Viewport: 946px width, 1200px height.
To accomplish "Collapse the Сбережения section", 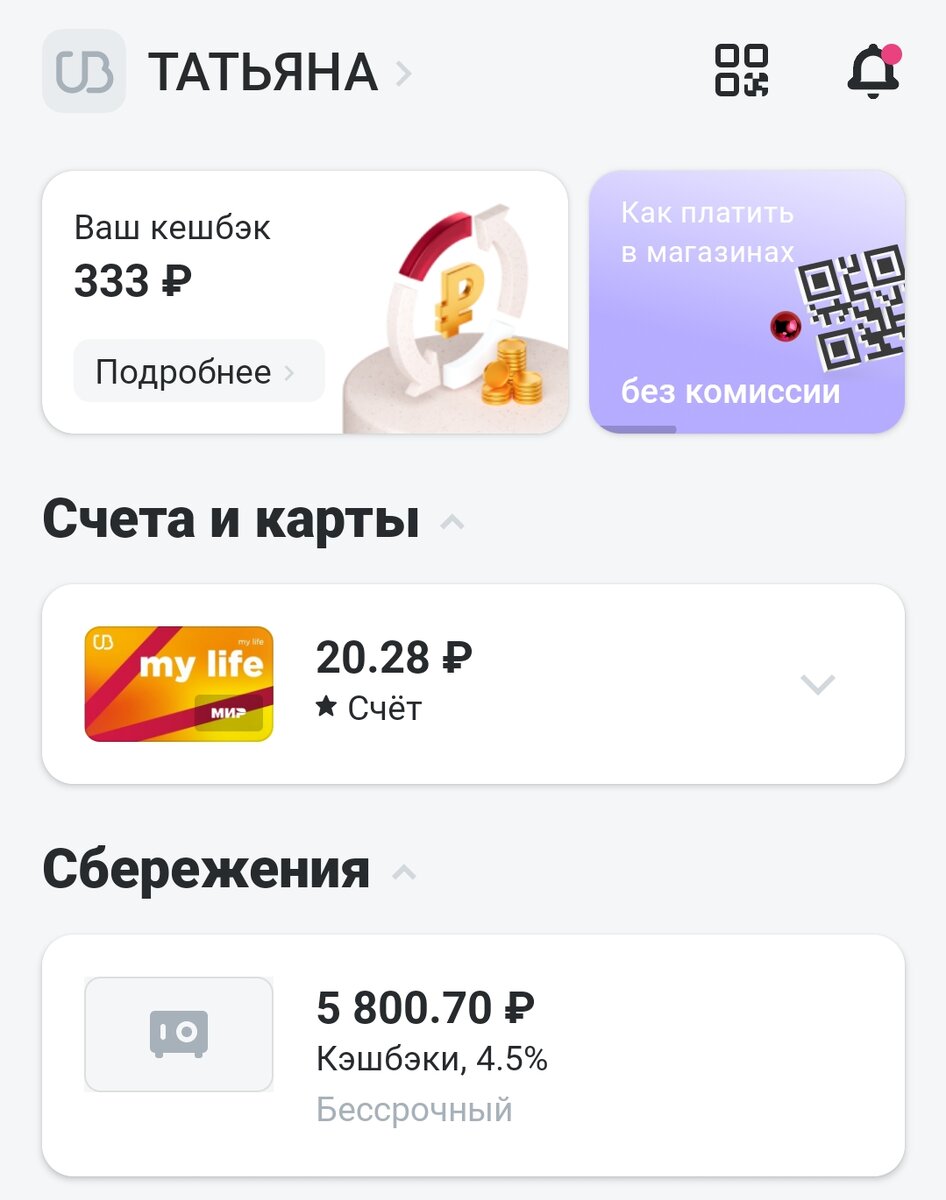I will tap(406, 871).
